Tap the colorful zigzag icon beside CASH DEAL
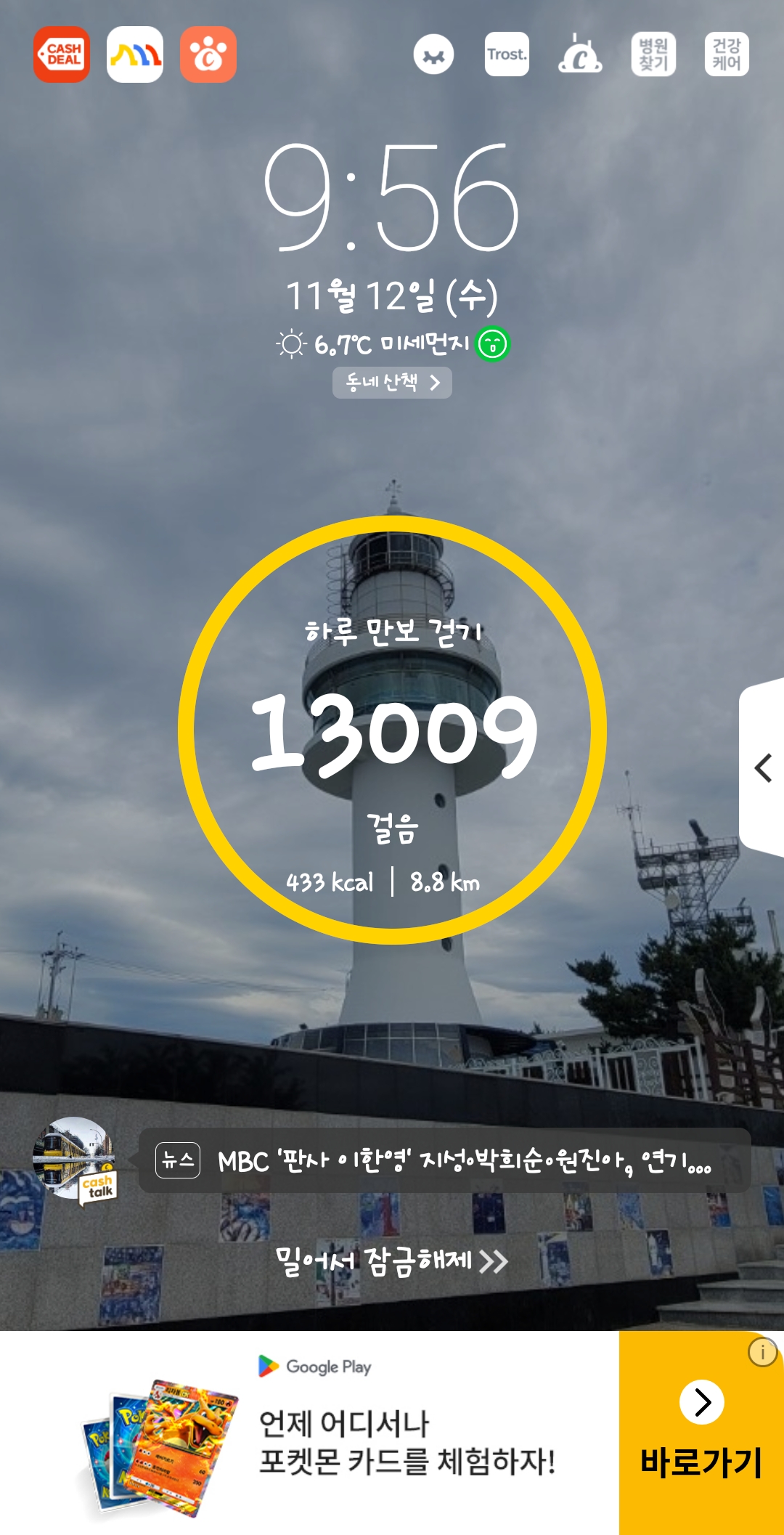The image size is (784, 1535). (x=135, y=54)
